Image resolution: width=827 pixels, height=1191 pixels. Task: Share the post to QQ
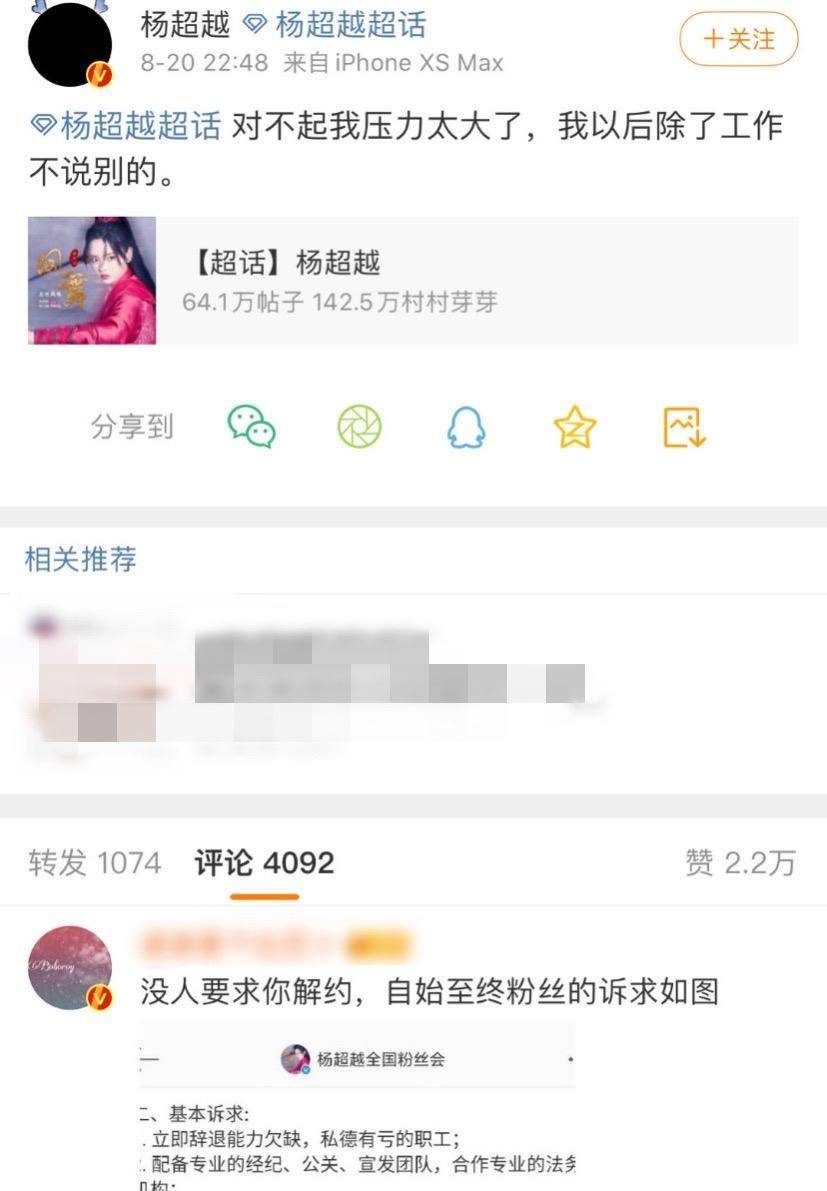(x=465, y=428)
